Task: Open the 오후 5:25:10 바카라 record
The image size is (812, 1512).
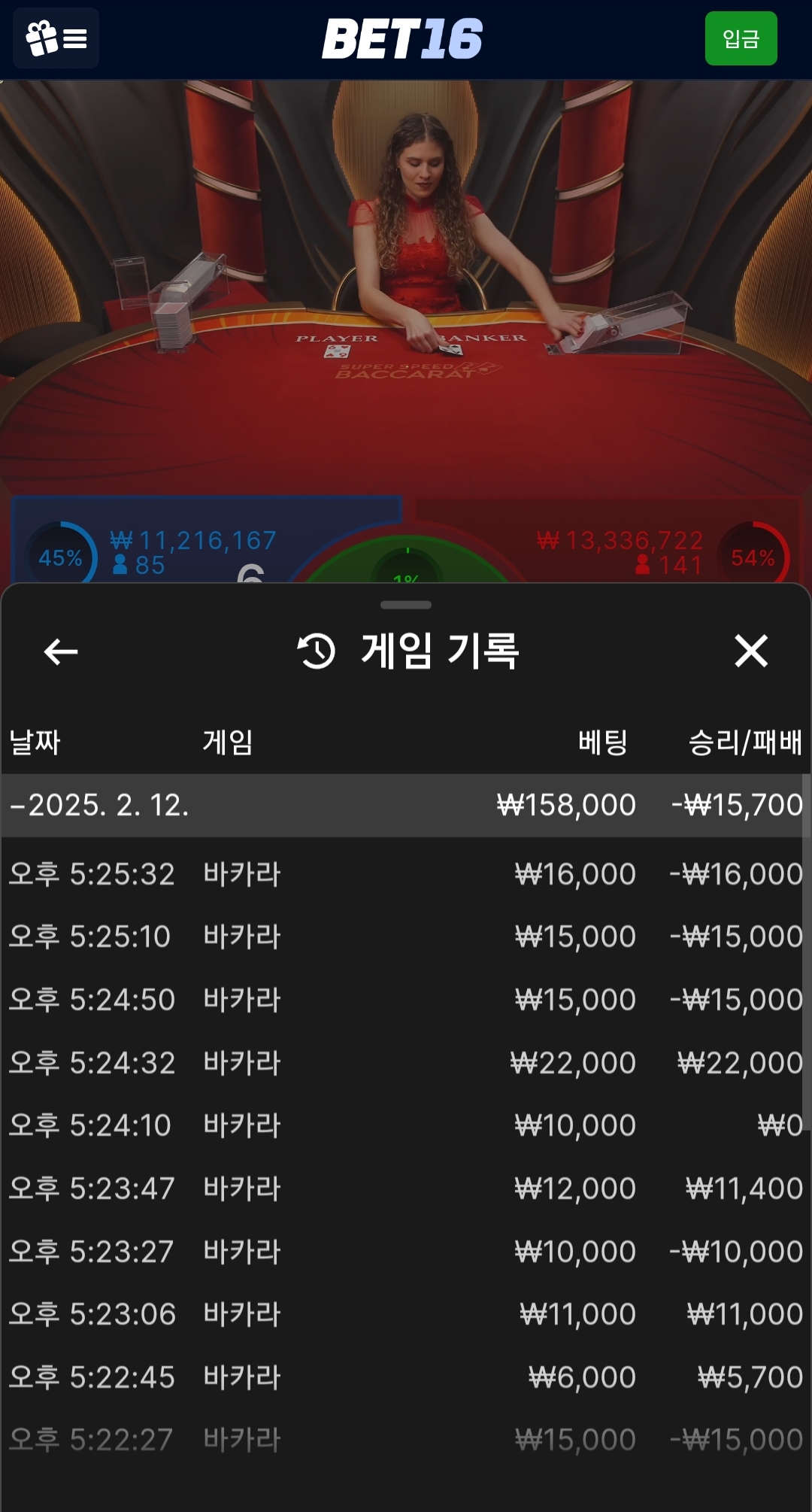Action: point(404,937)
